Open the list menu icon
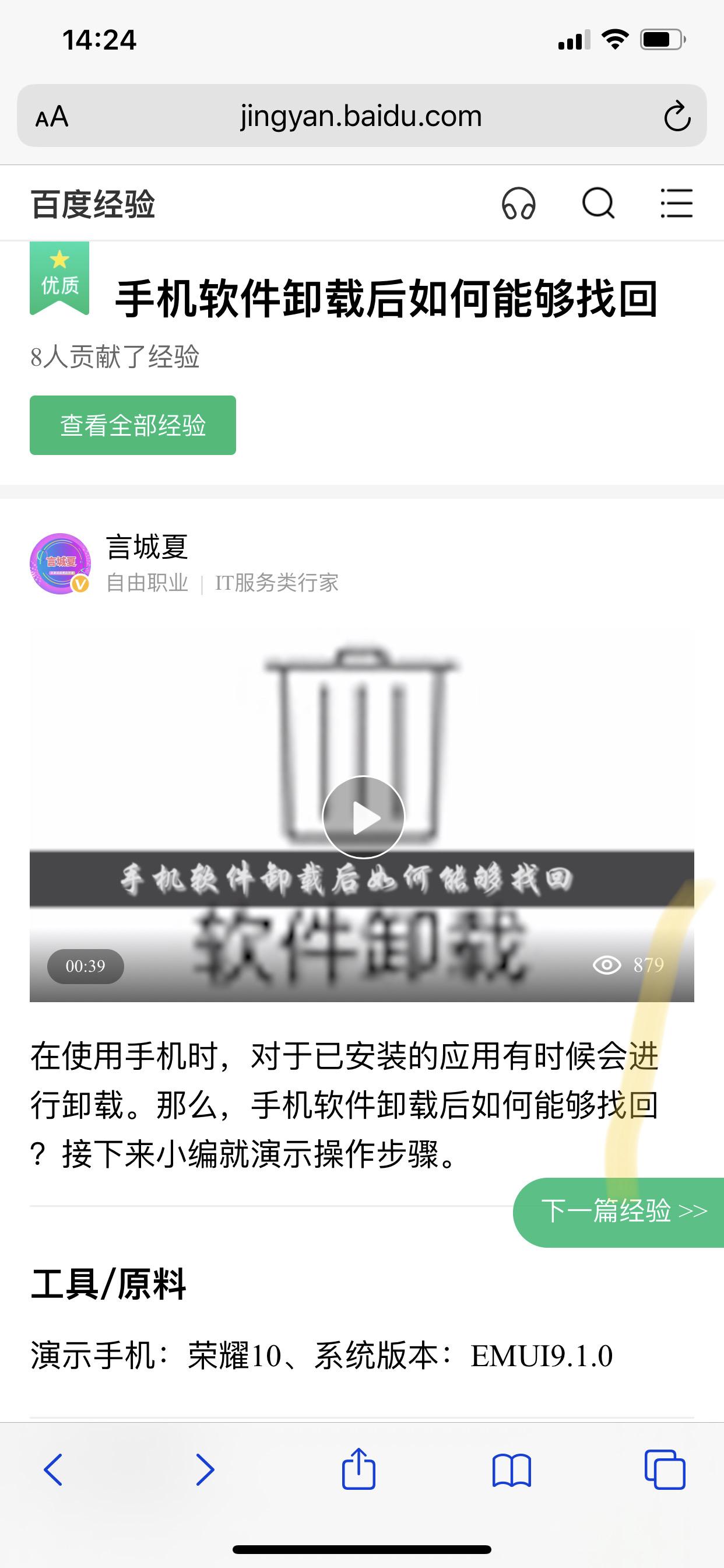This screenshot has height=1568, width=724. 676,204
